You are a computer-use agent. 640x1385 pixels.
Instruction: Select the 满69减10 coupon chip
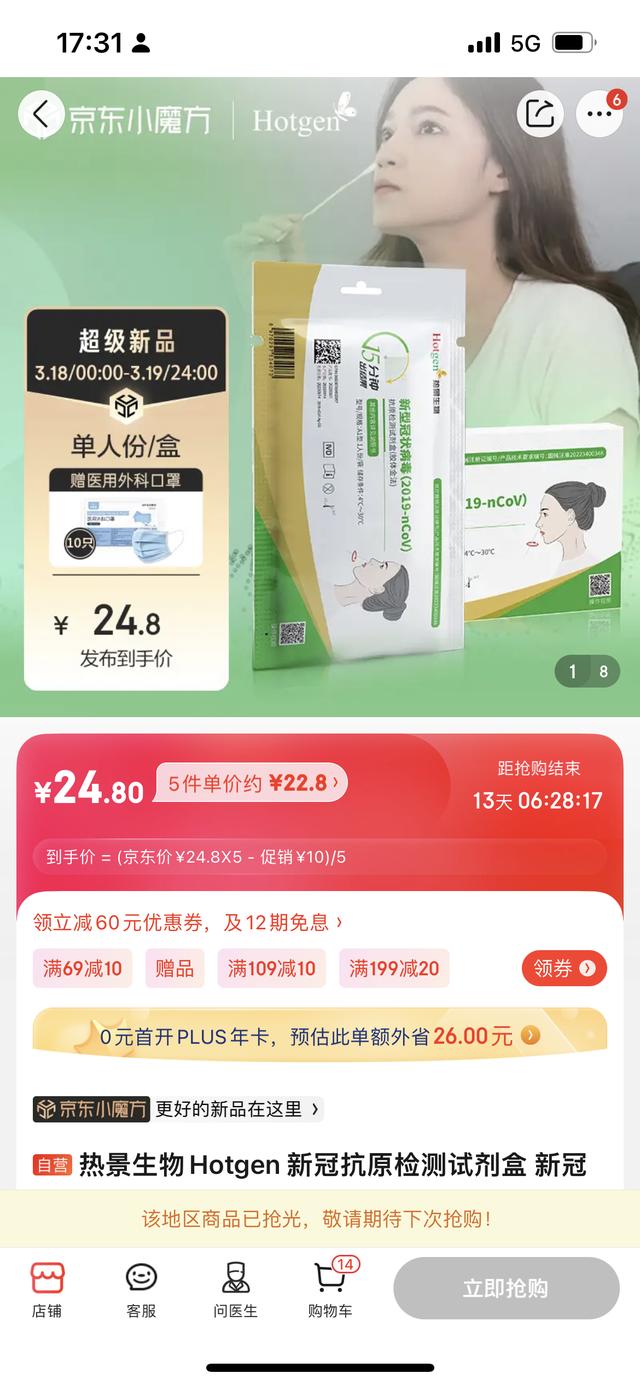pos(83,968)
